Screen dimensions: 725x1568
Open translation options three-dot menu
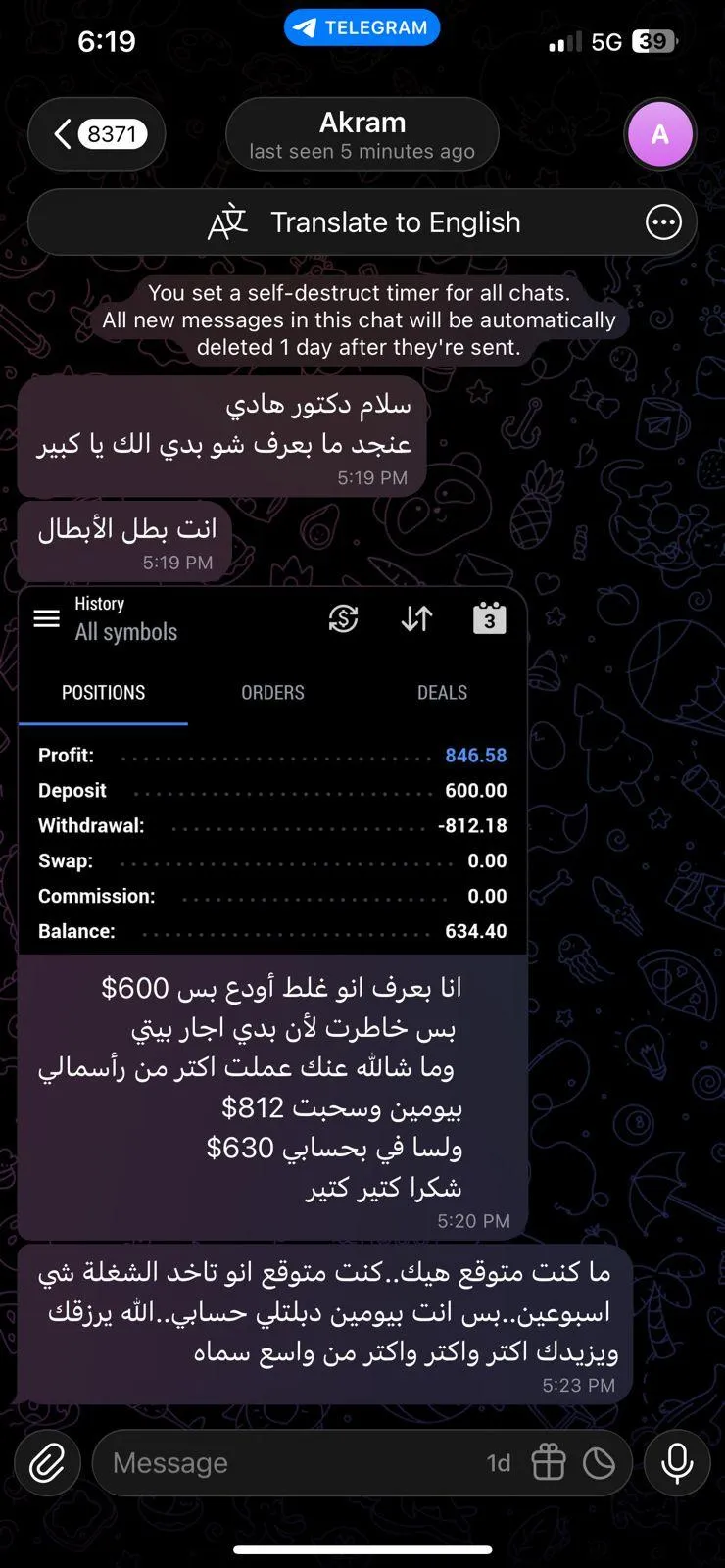coord(663,222)
